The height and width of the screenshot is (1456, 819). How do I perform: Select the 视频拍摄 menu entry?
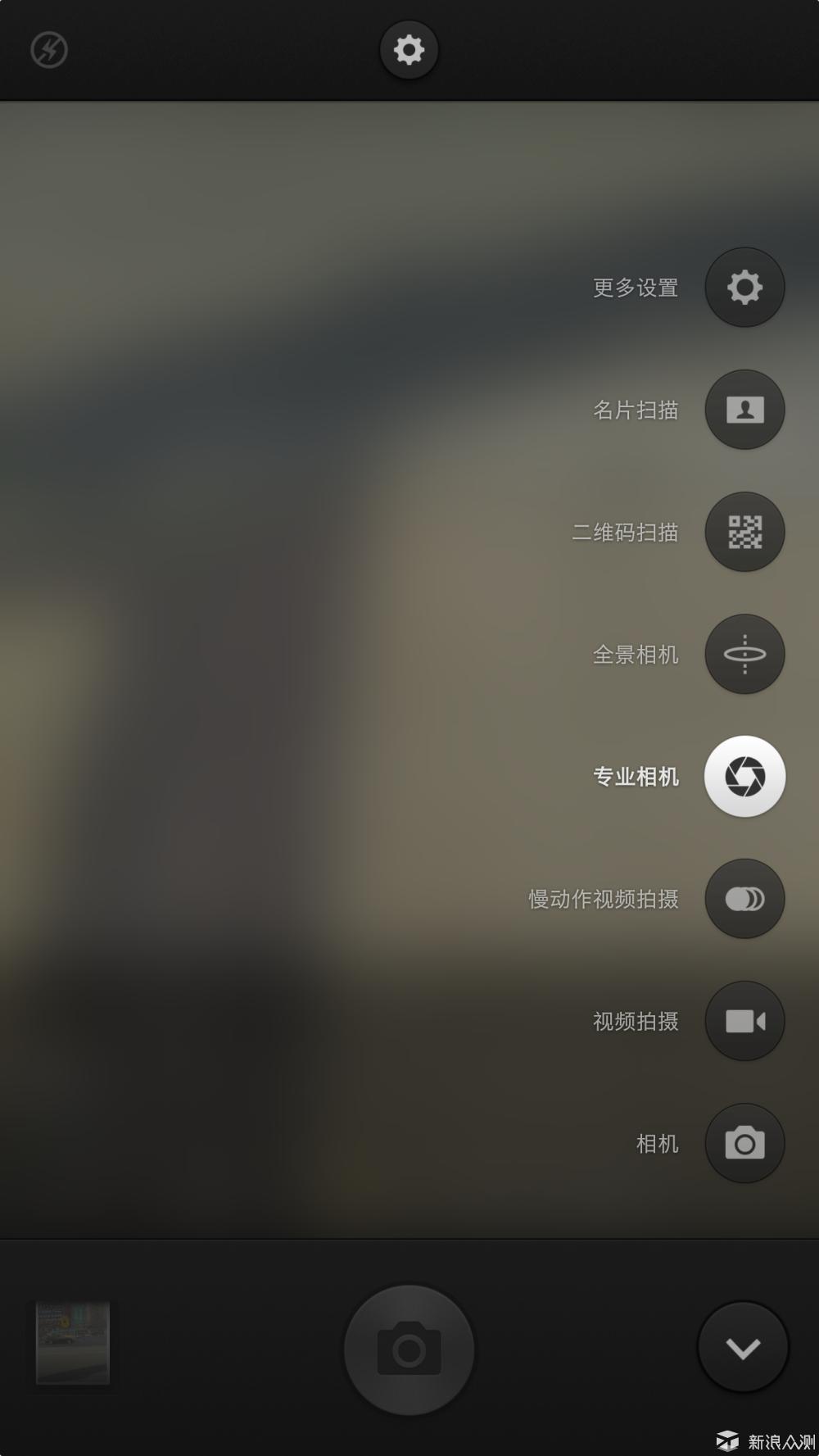pyautogui.click(x=635, y=1021)
